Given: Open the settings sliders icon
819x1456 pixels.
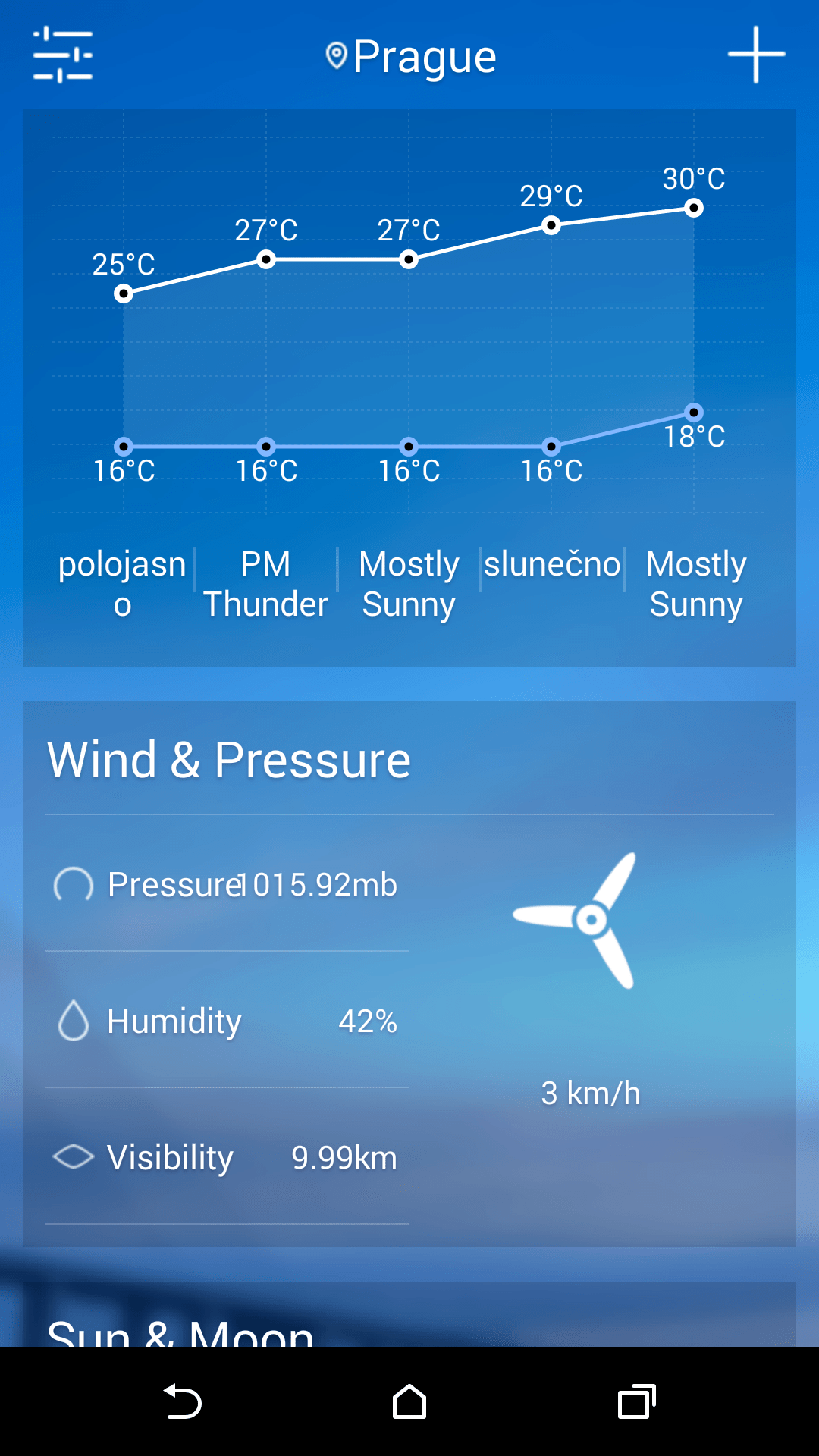Looking at the screenshot, I should 63,55.
